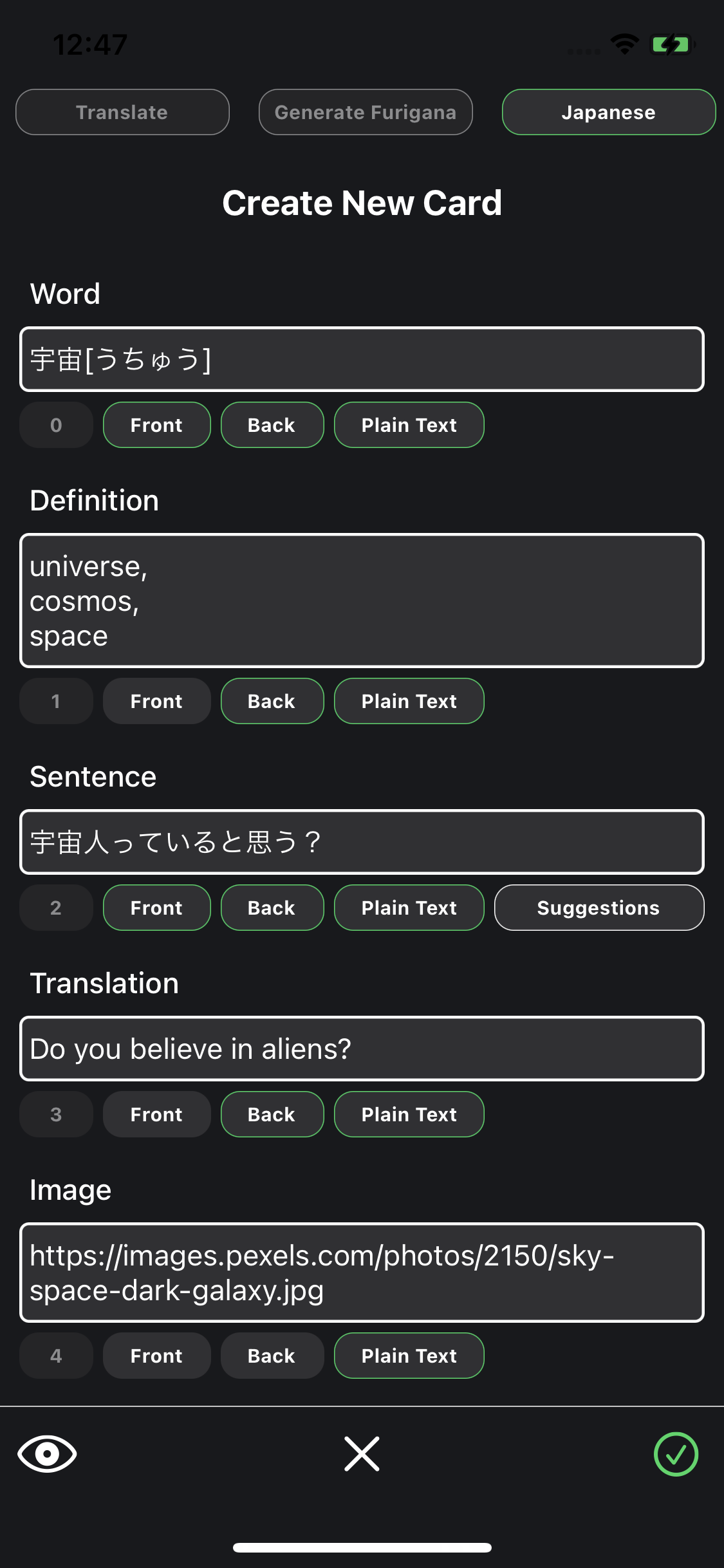
Task: Tap the Translate button
Action: (x=122, y=112)
